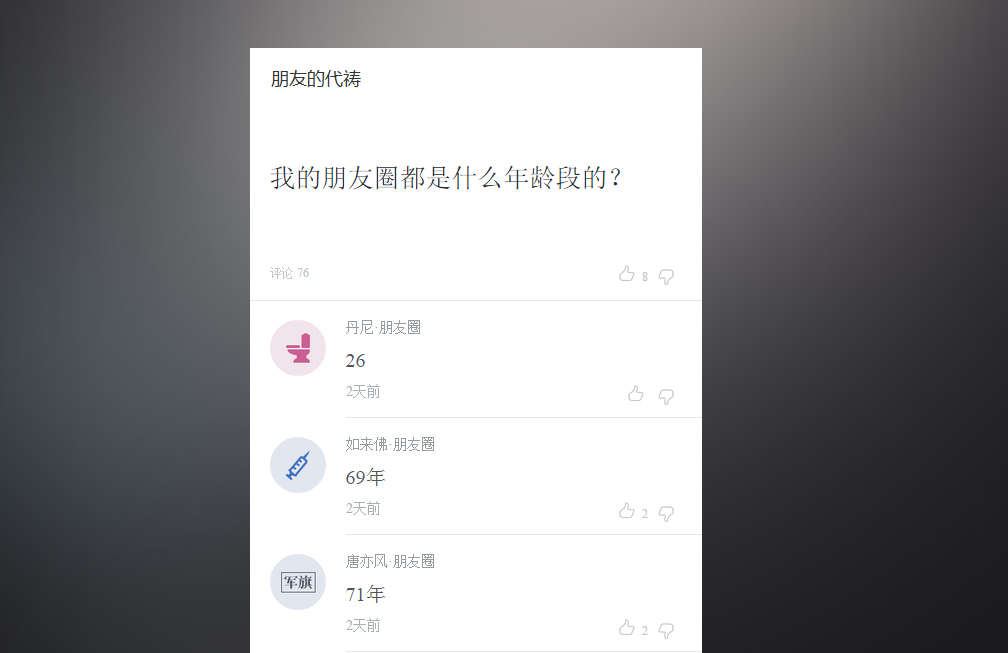The image size is (1008, 653).
Task: Dislike 如来佛's comment "69年"
Action: (x=666, y=513)
